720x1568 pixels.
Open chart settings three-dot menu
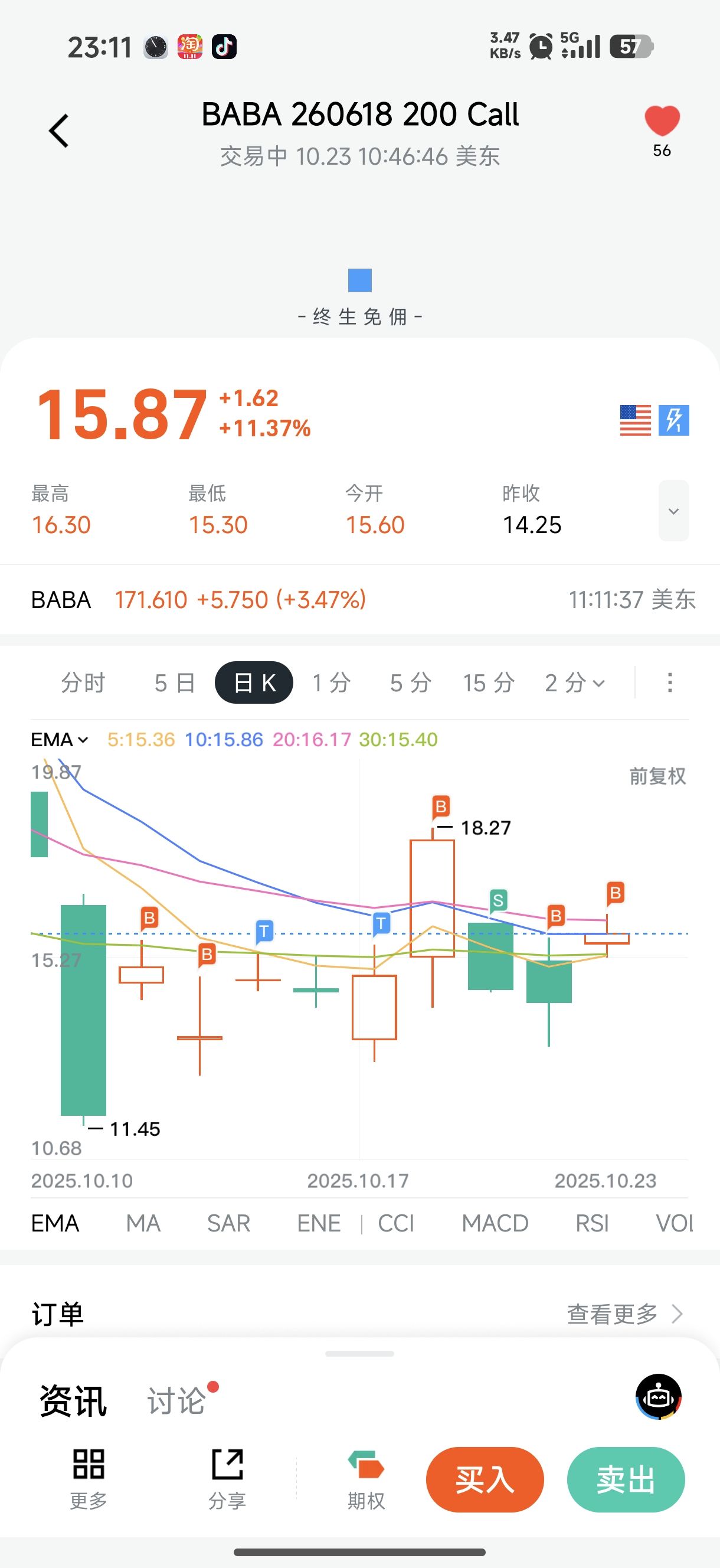[669, 683]
